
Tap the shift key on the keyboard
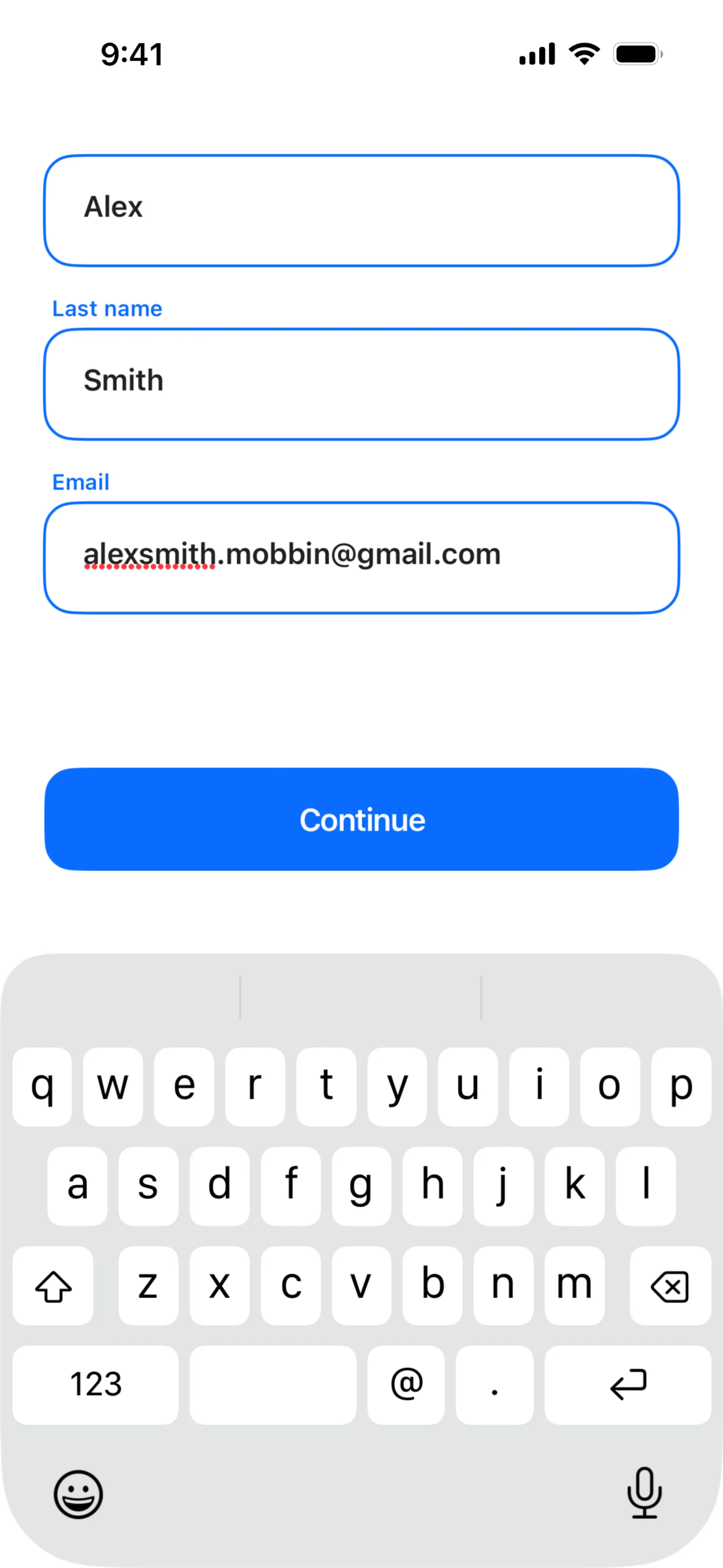[53, 1286]
